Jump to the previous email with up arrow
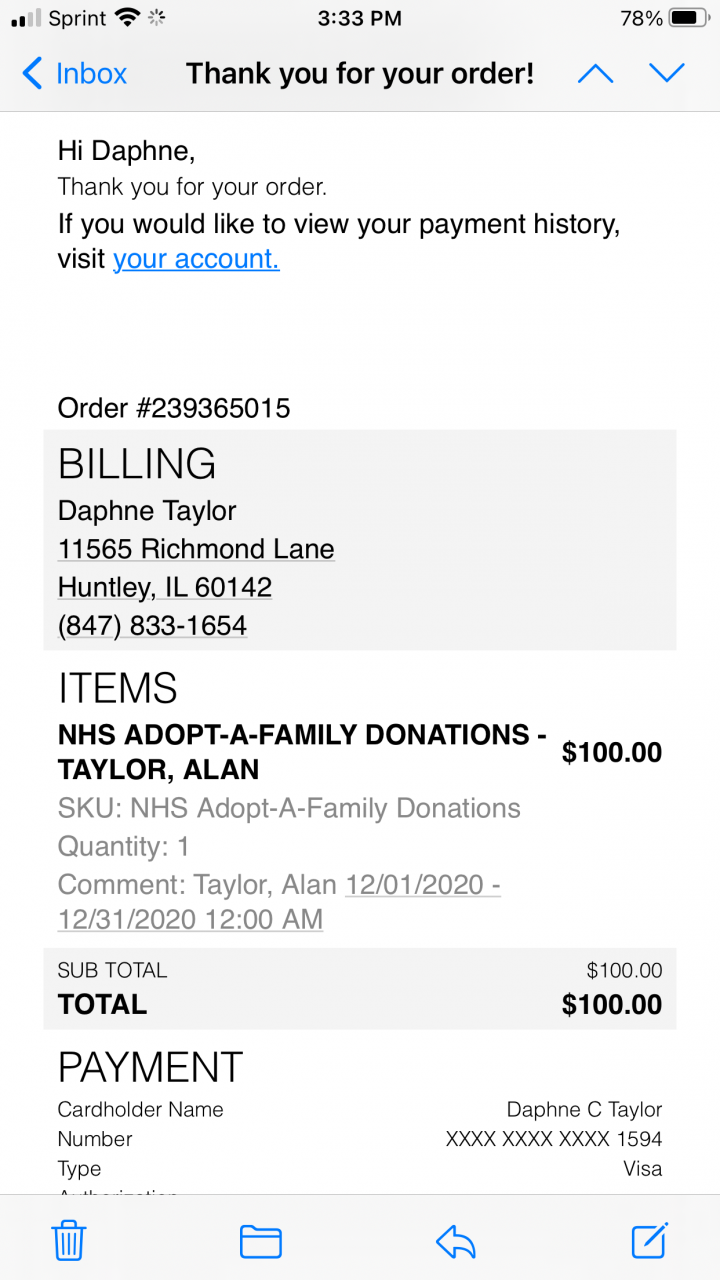720x1280 pixels. 595,74
